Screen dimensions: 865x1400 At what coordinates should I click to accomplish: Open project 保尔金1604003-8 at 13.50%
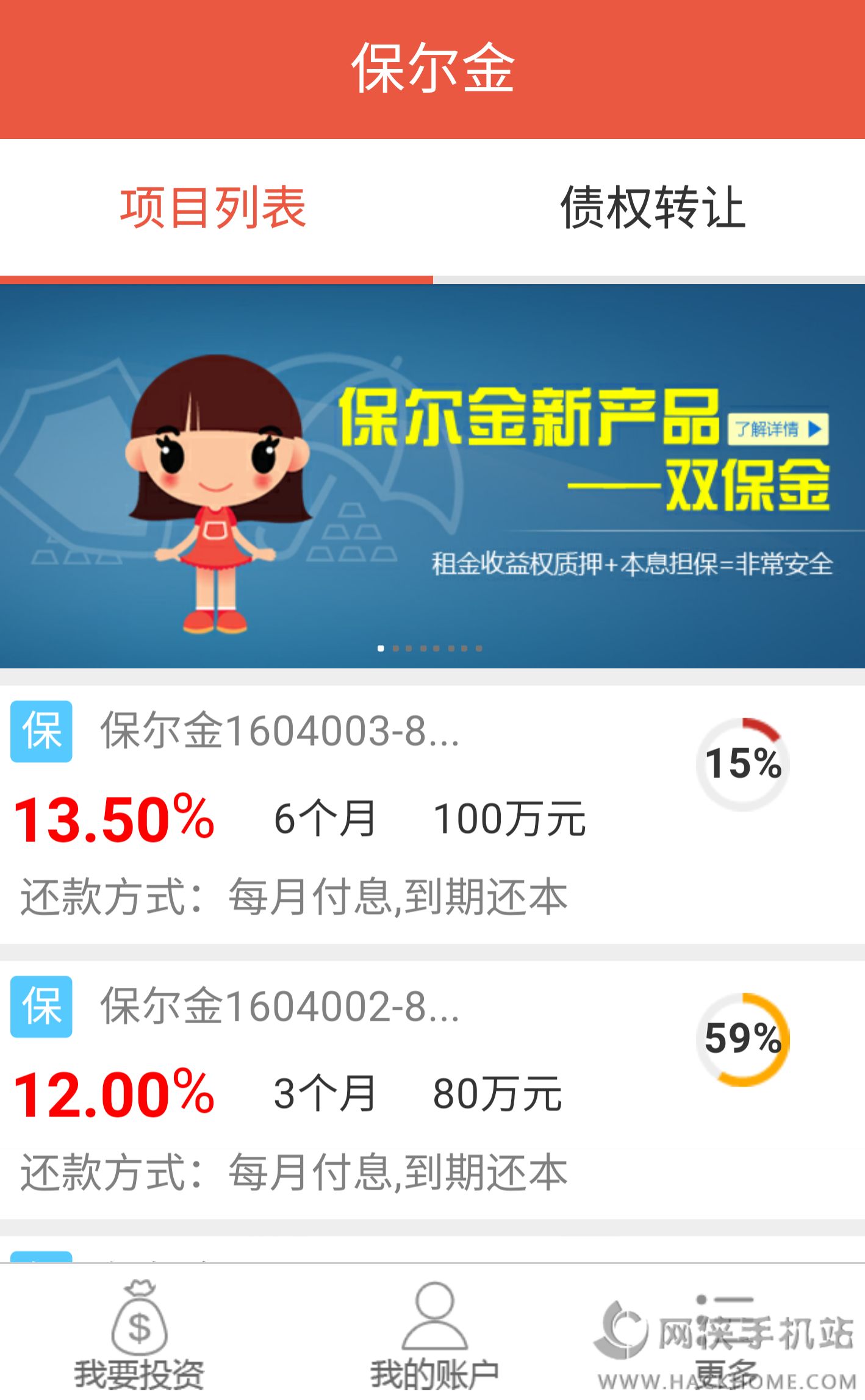click(433, 815)
